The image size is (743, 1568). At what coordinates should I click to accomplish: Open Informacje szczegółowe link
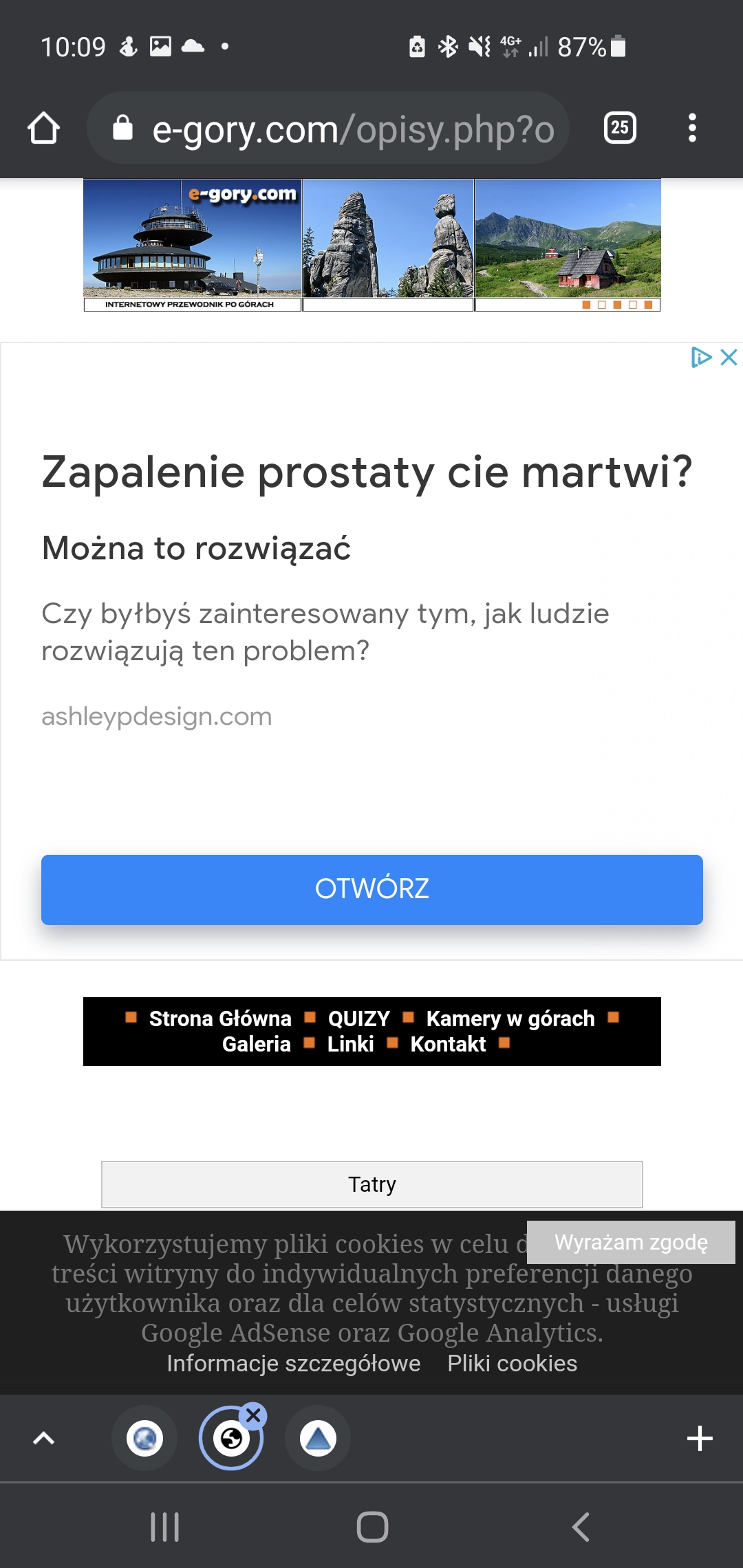[x=294, y=1363]
